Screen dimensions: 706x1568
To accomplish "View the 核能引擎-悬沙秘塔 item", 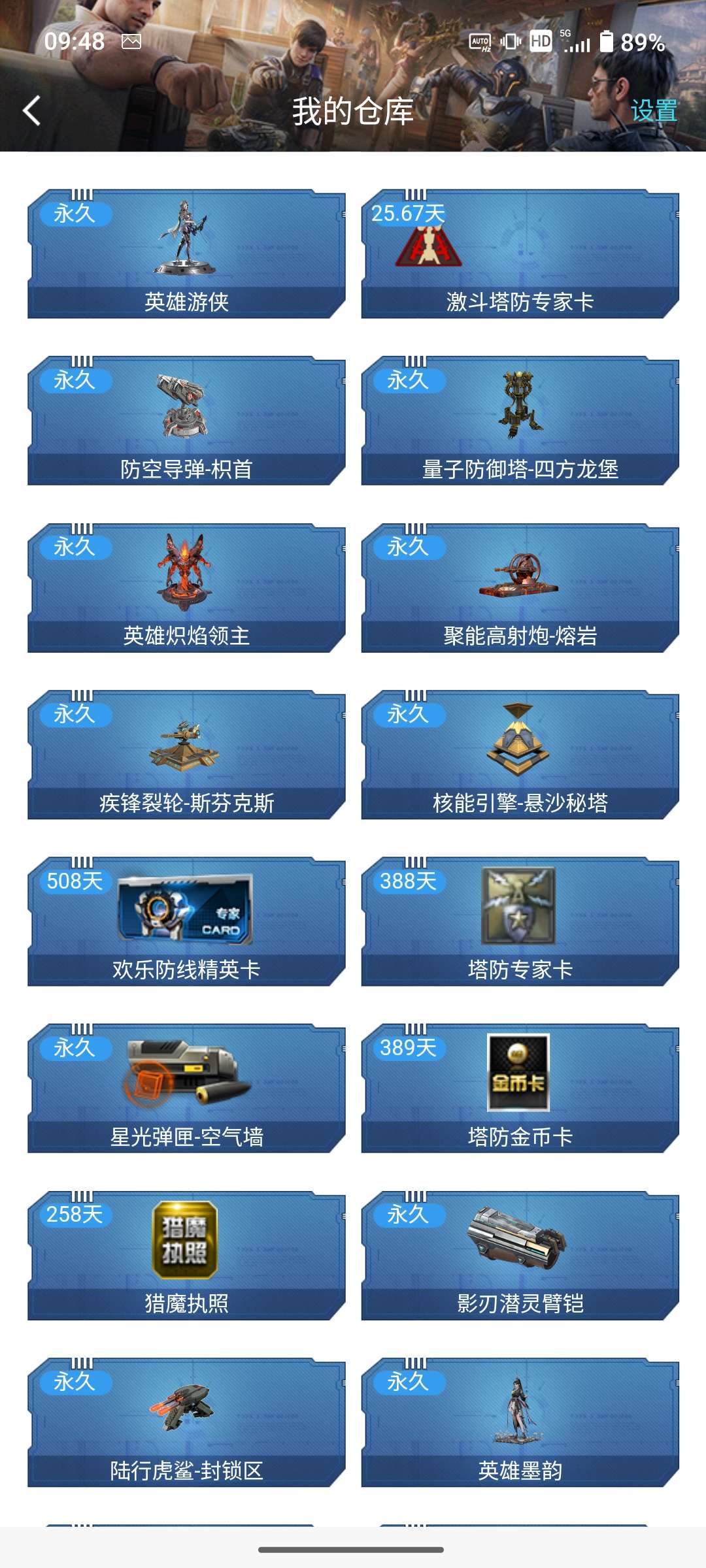I will pyautogui.click(x=520, y=755).
